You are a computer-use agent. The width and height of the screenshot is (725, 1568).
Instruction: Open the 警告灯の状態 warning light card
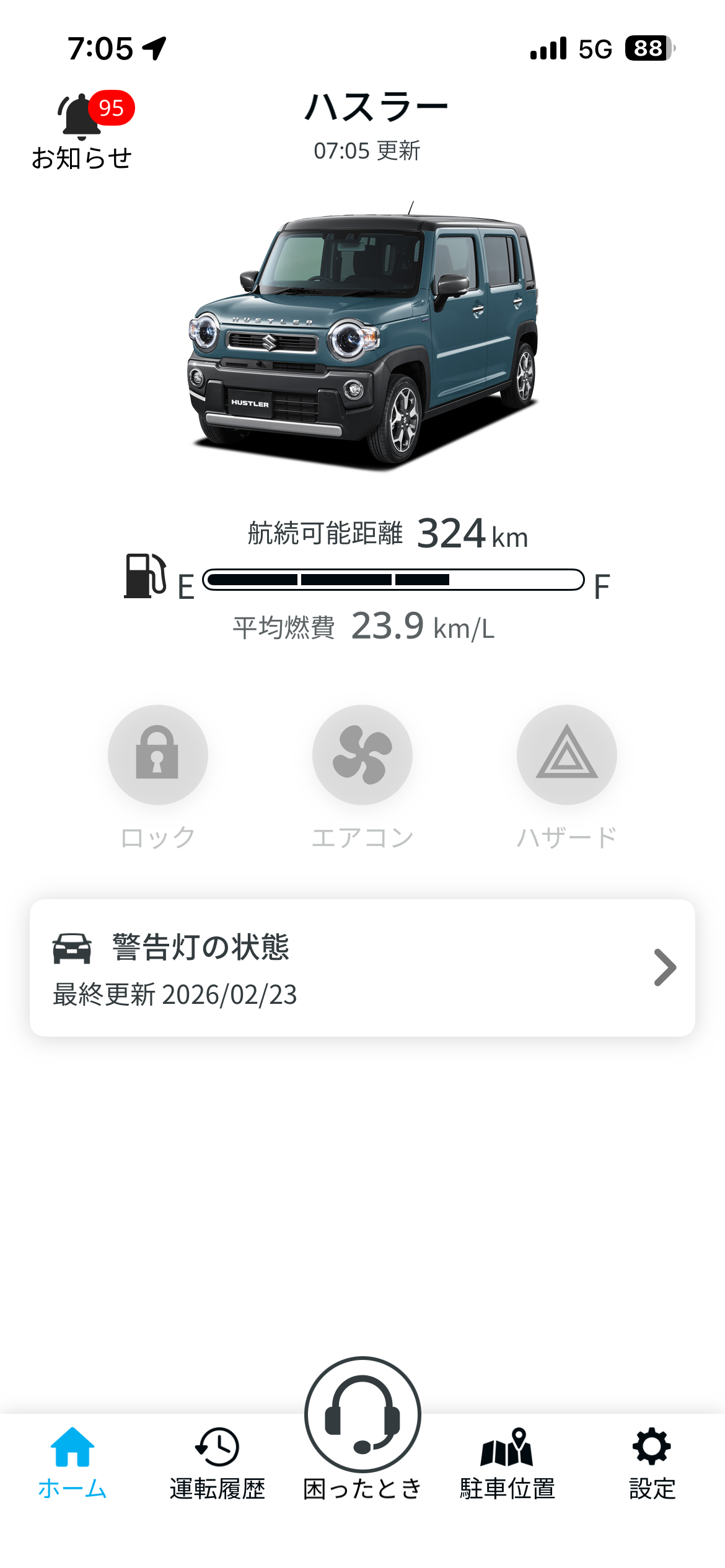[362, 967]
